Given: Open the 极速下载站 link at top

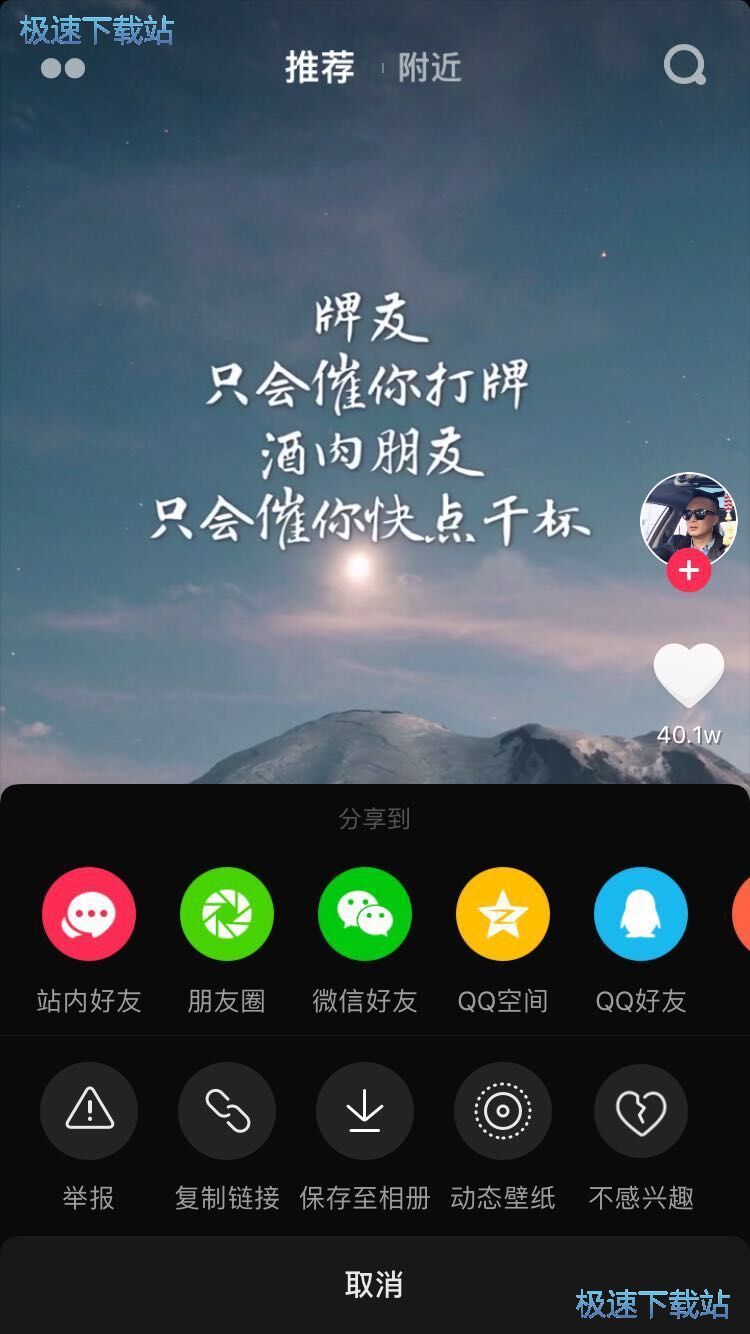Looking at the screenshot, I should click(95, 30).
